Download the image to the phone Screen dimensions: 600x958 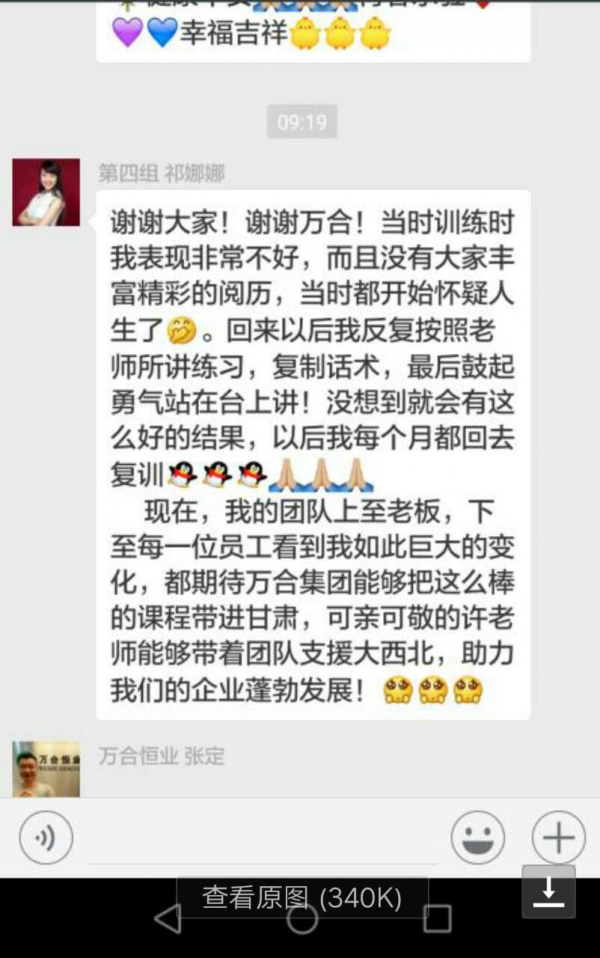[x=548, y=891]
